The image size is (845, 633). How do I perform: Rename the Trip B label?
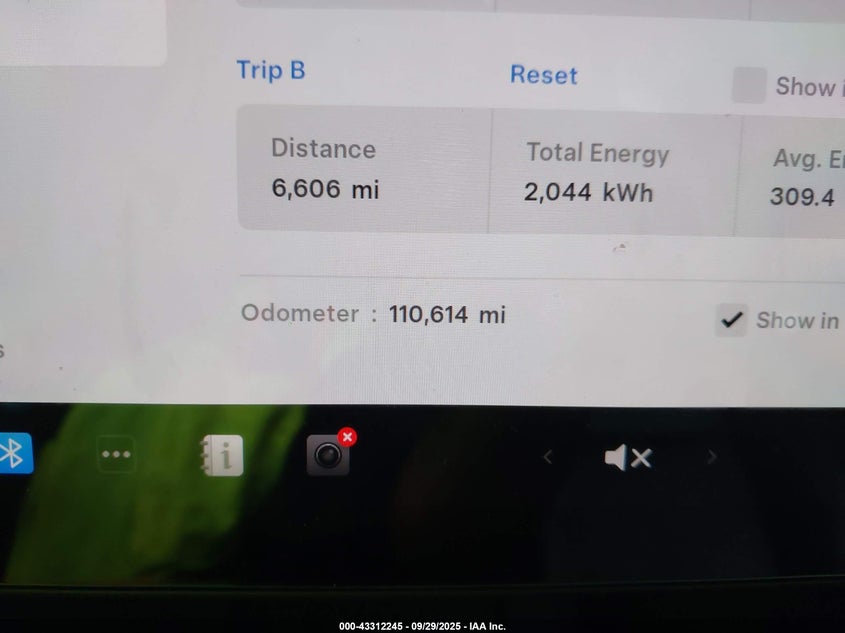(270, 71)
